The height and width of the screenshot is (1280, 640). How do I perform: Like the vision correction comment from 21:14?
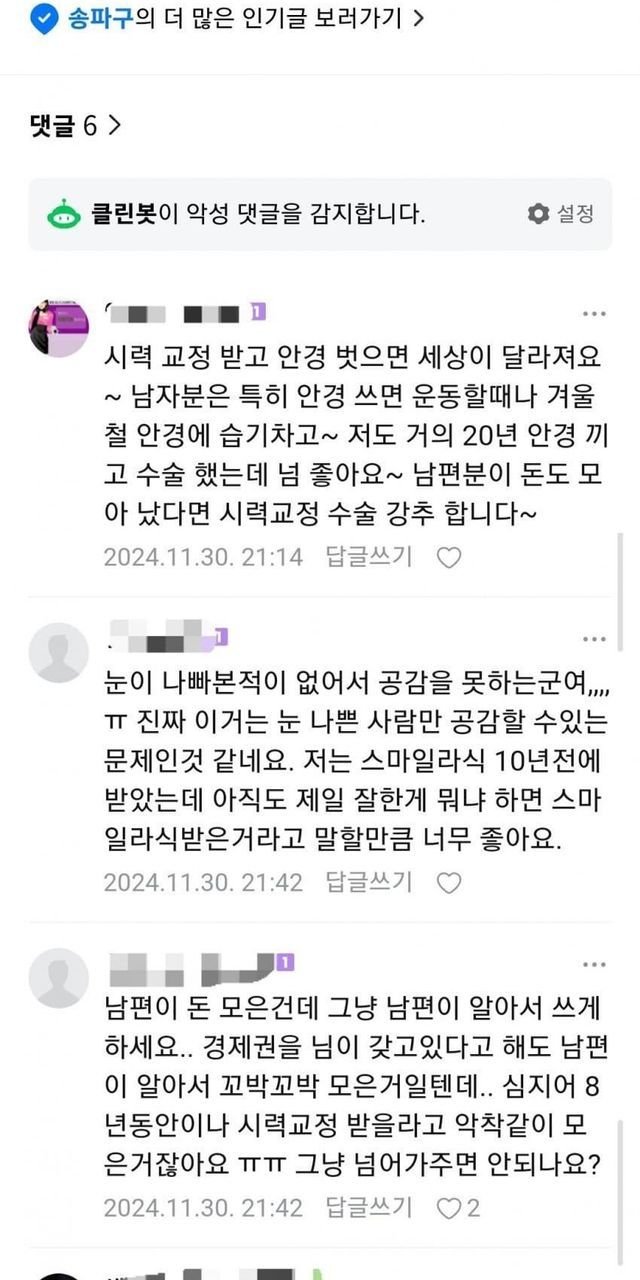(x=449, y=558)
